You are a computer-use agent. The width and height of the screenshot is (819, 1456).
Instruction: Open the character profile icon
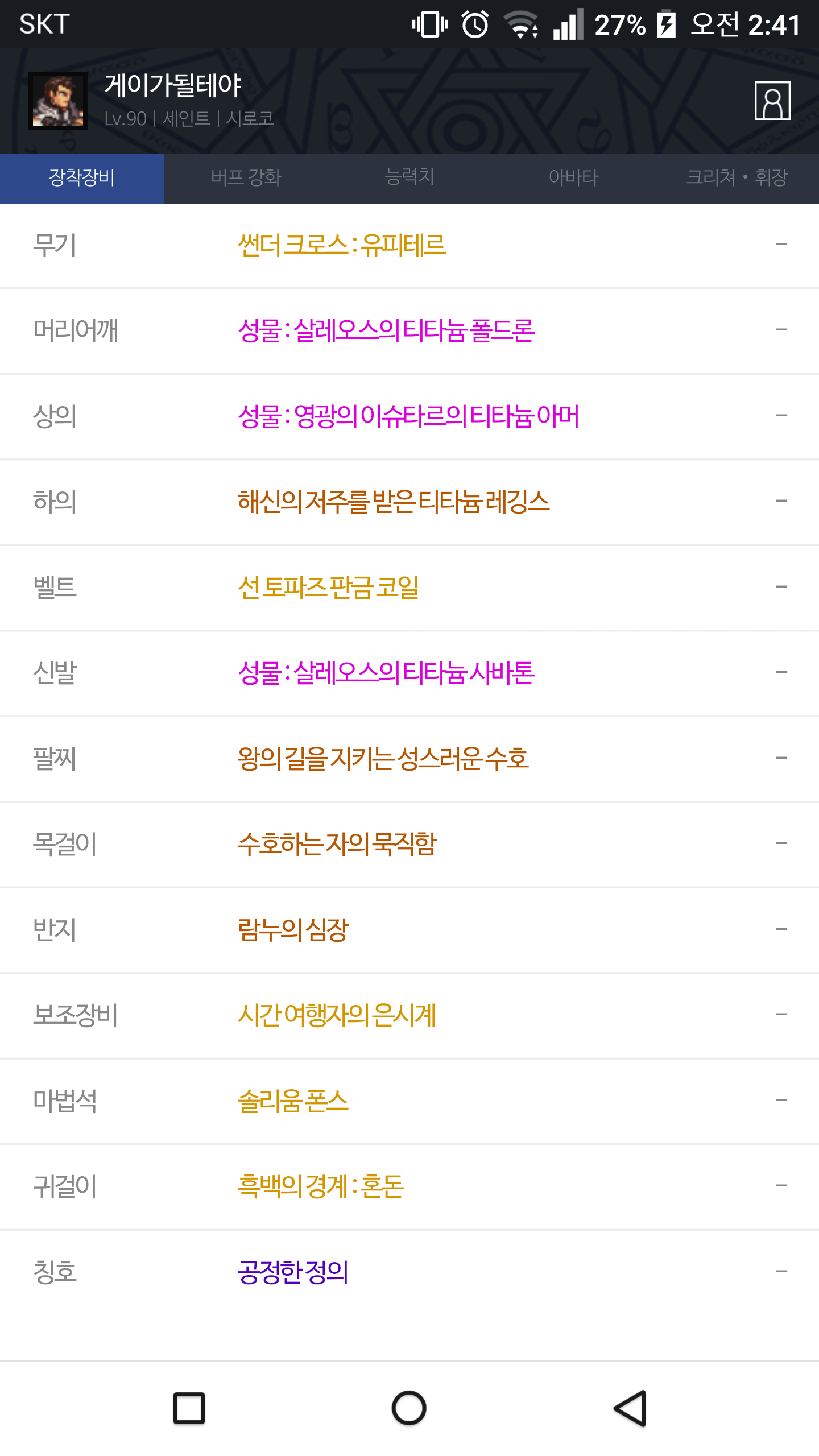pos(772,101)
